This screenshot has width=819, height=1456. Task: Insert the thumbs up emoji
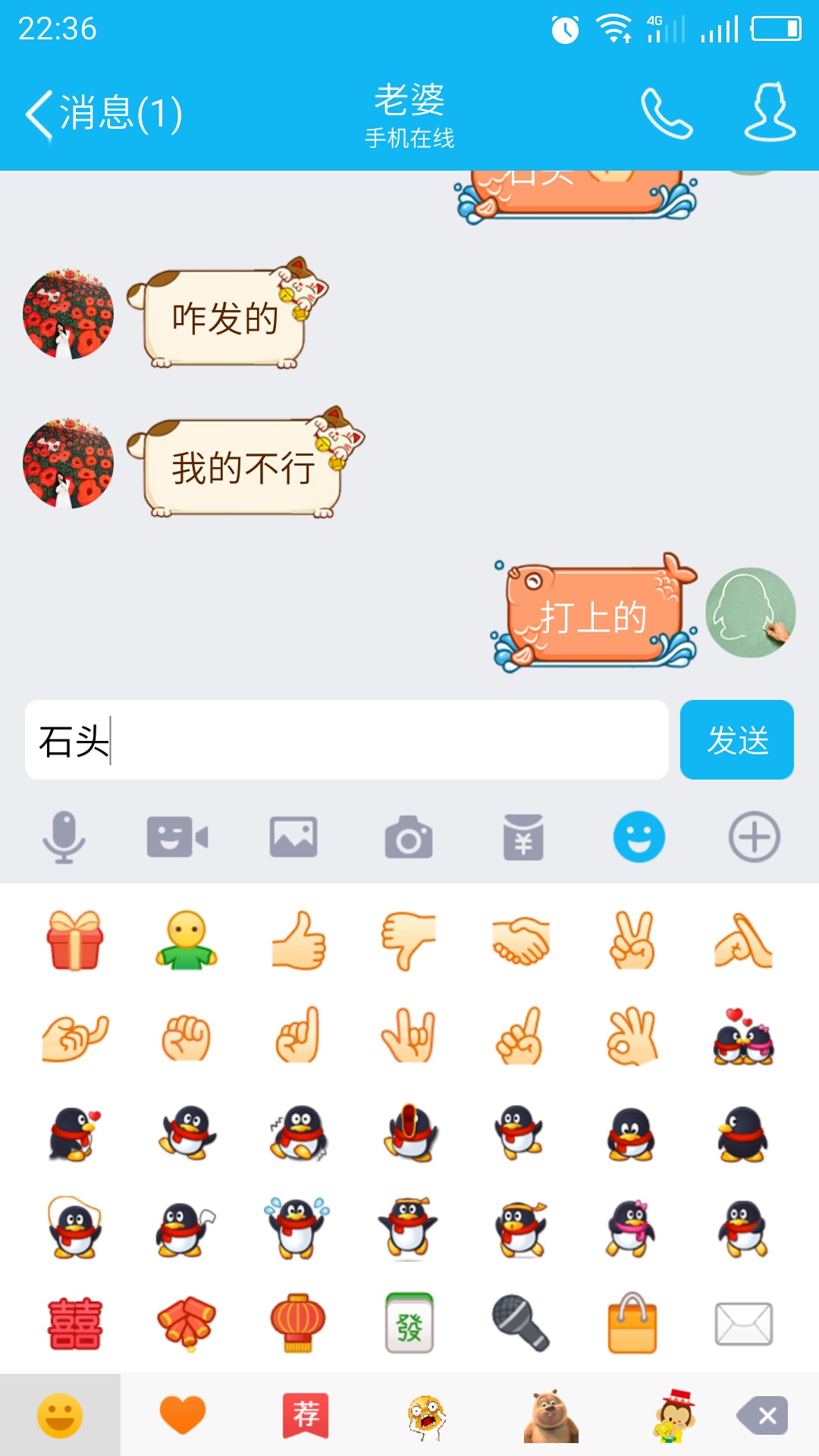point(299,940)
